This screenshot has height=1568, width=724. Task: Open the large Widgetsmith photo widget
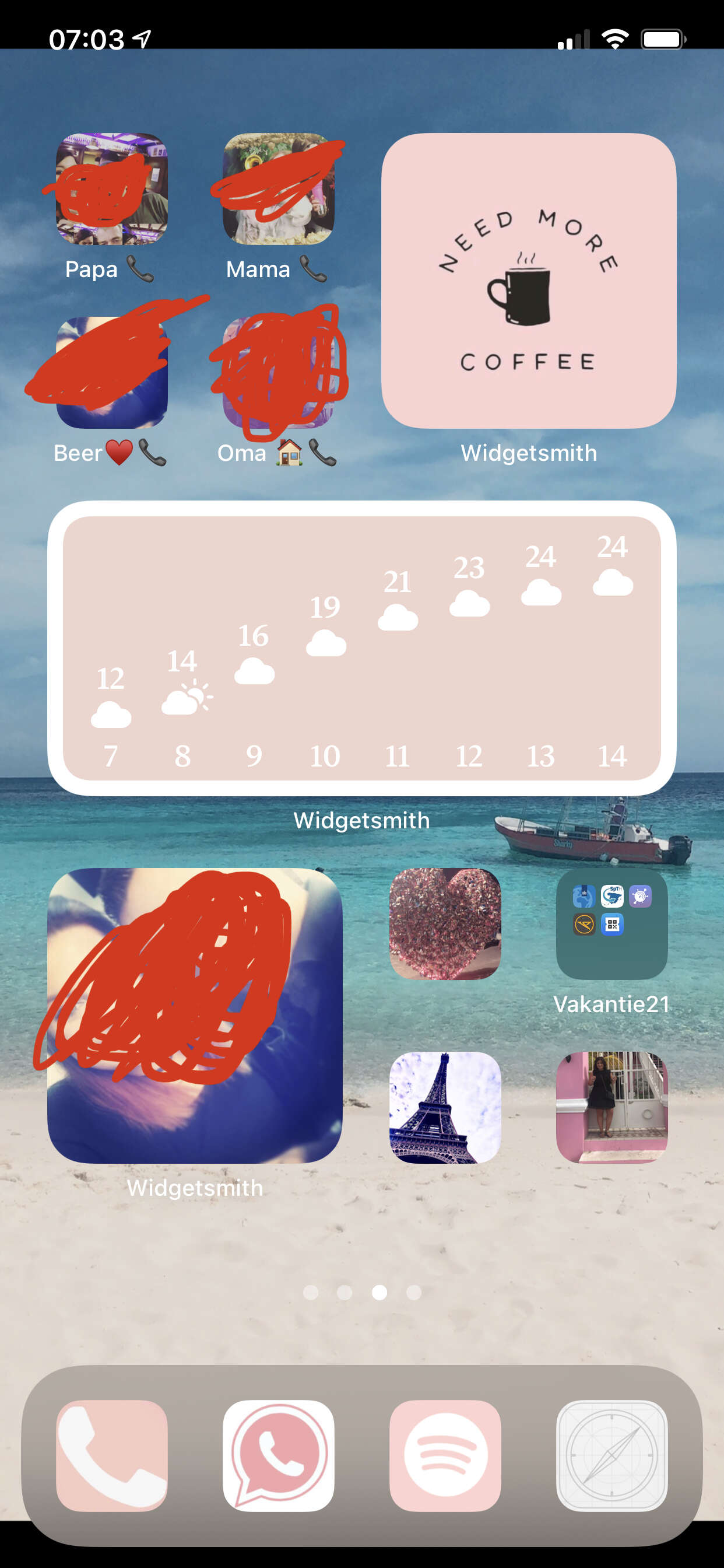click(195, 1016)
